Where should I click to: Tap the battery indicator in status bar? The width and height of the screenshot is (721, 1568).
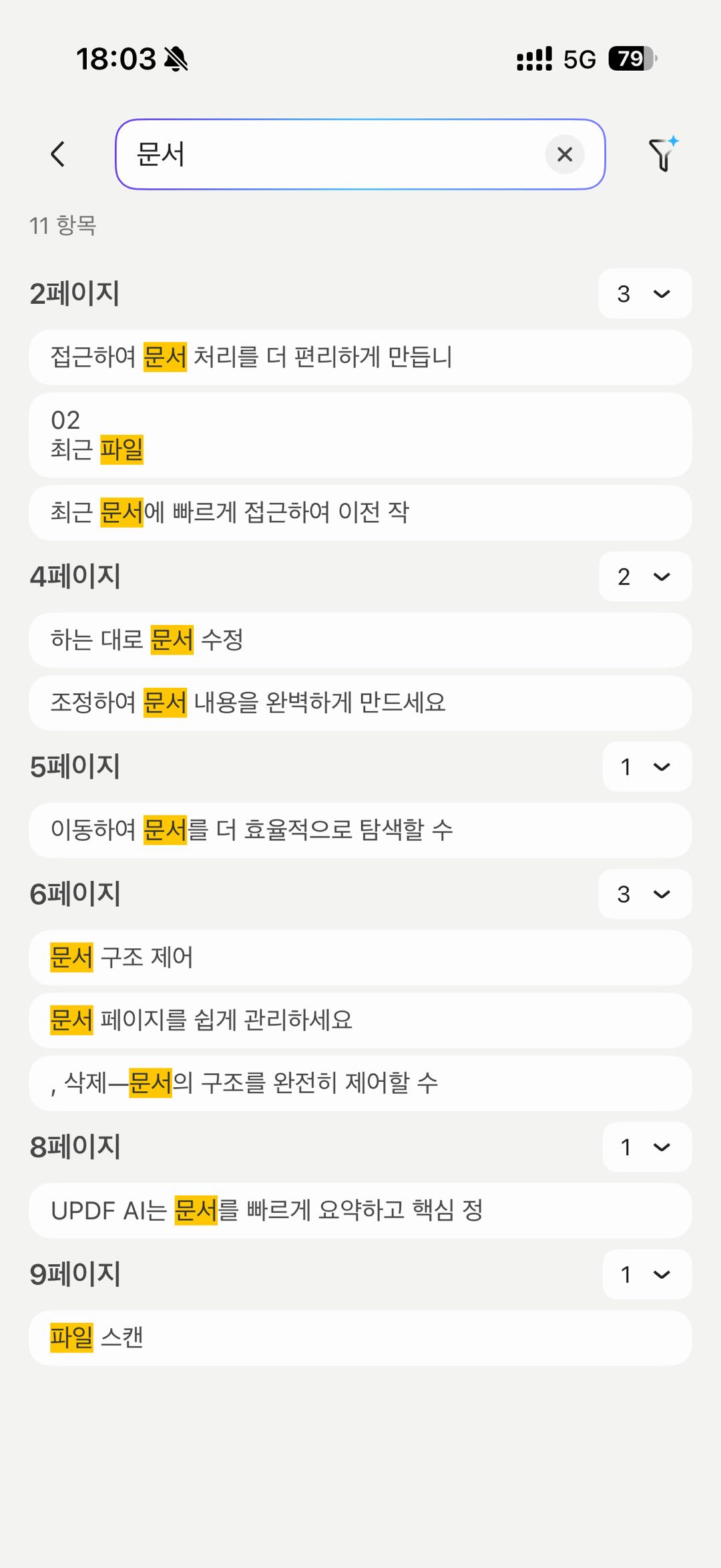pyautogui.click(x=630, y=59)
